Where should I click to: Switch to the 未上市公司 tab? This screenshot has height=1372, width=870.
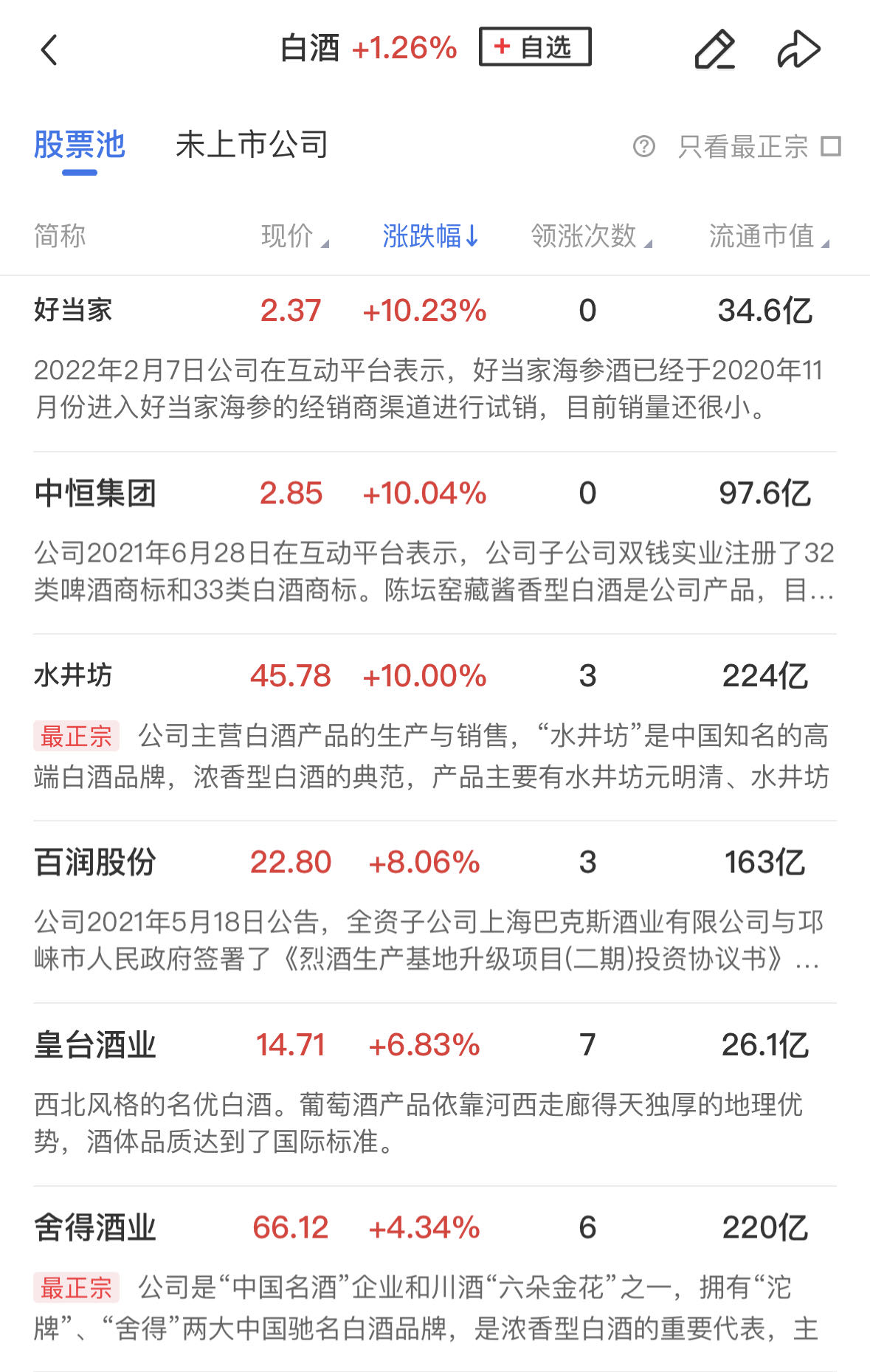click(252, 145)
